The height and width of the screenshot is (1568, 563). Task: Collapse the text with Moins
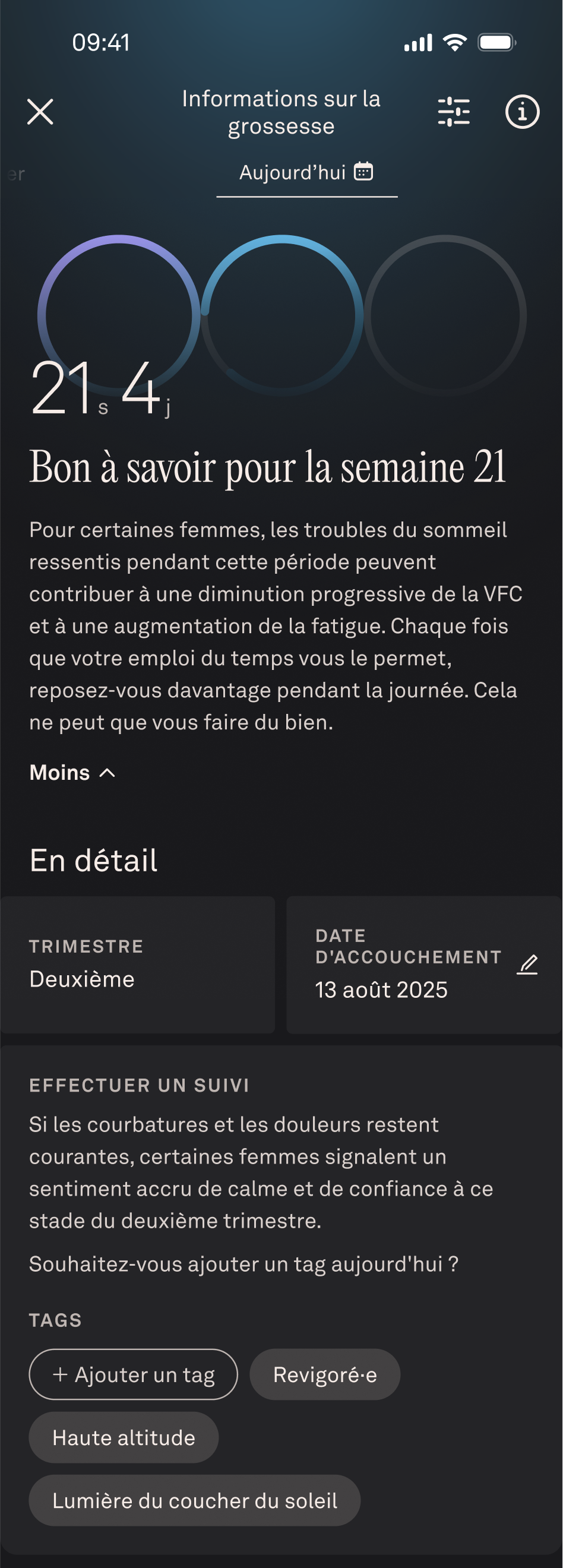(x=72, y=773)
